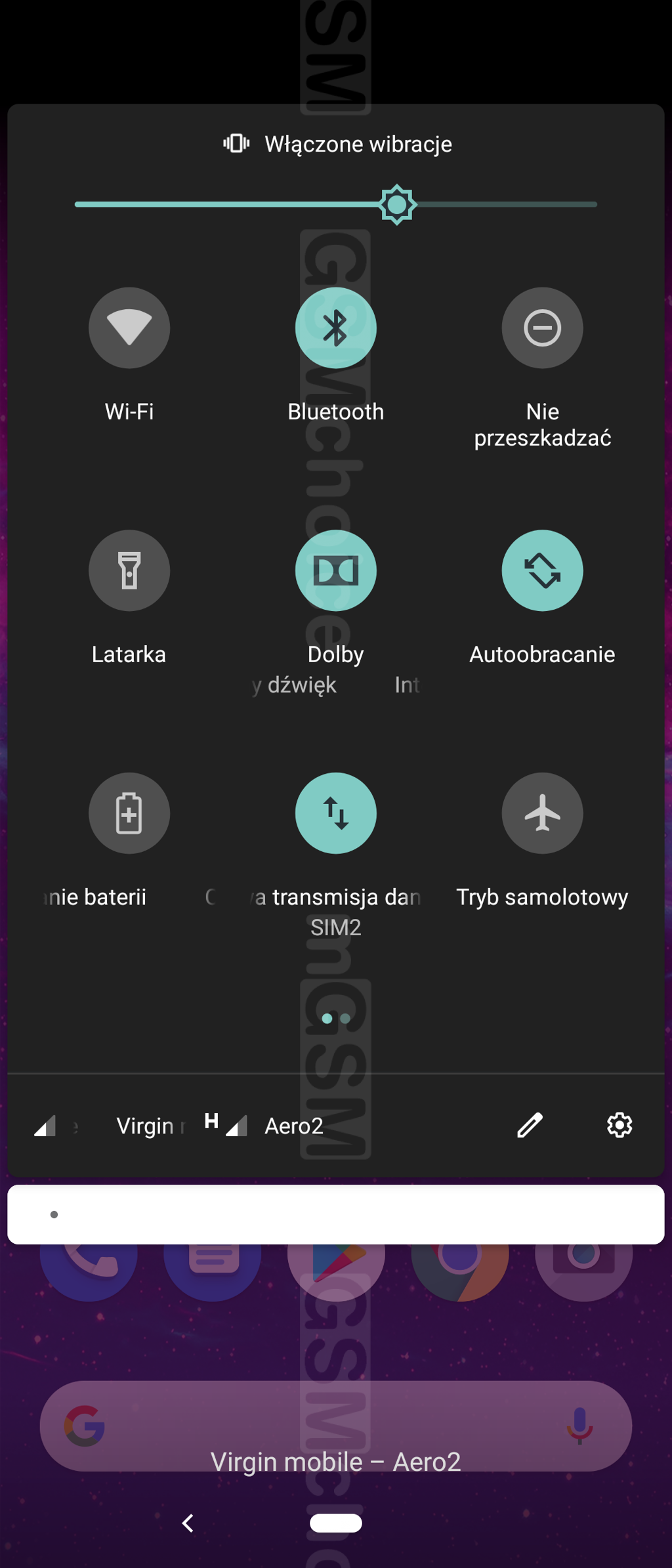Activate Tryb samolotowy
The image size is (672, 1568).
(x=542, y=813)
